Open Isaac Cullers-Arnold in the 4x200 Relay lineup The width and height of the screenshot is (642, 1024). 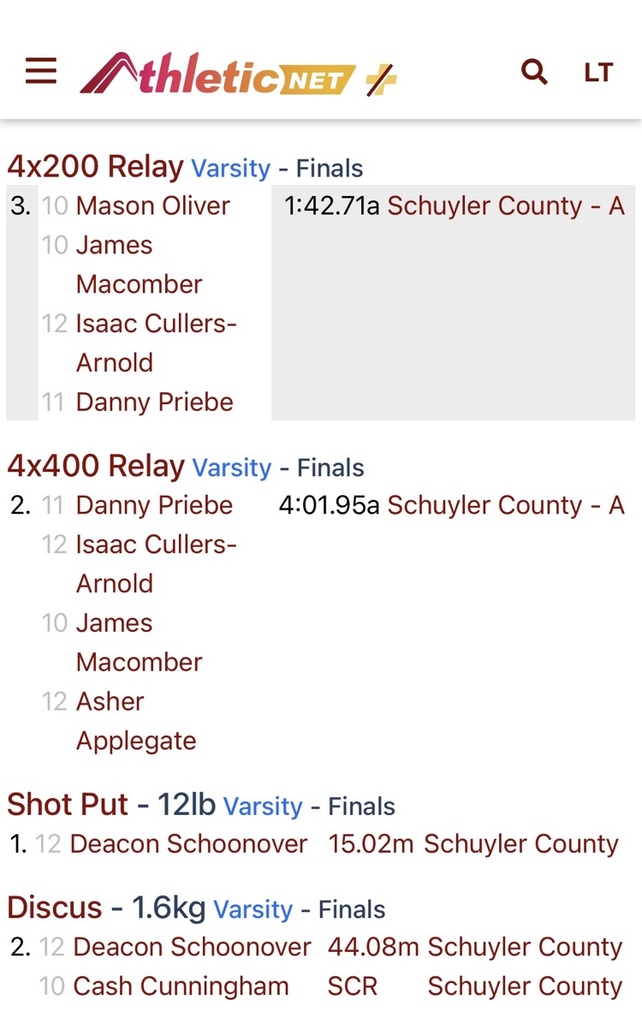pyautogui.click(x=156, y=343)
